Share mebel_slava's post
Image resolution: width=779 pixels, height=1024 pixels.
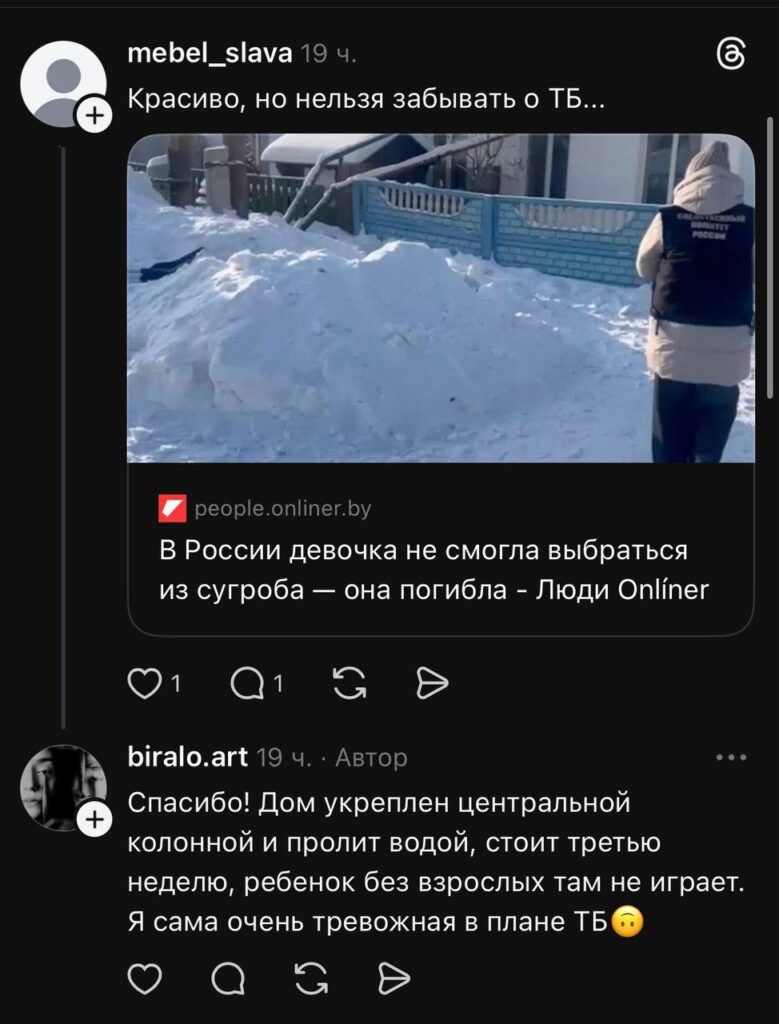click(431, 683)
